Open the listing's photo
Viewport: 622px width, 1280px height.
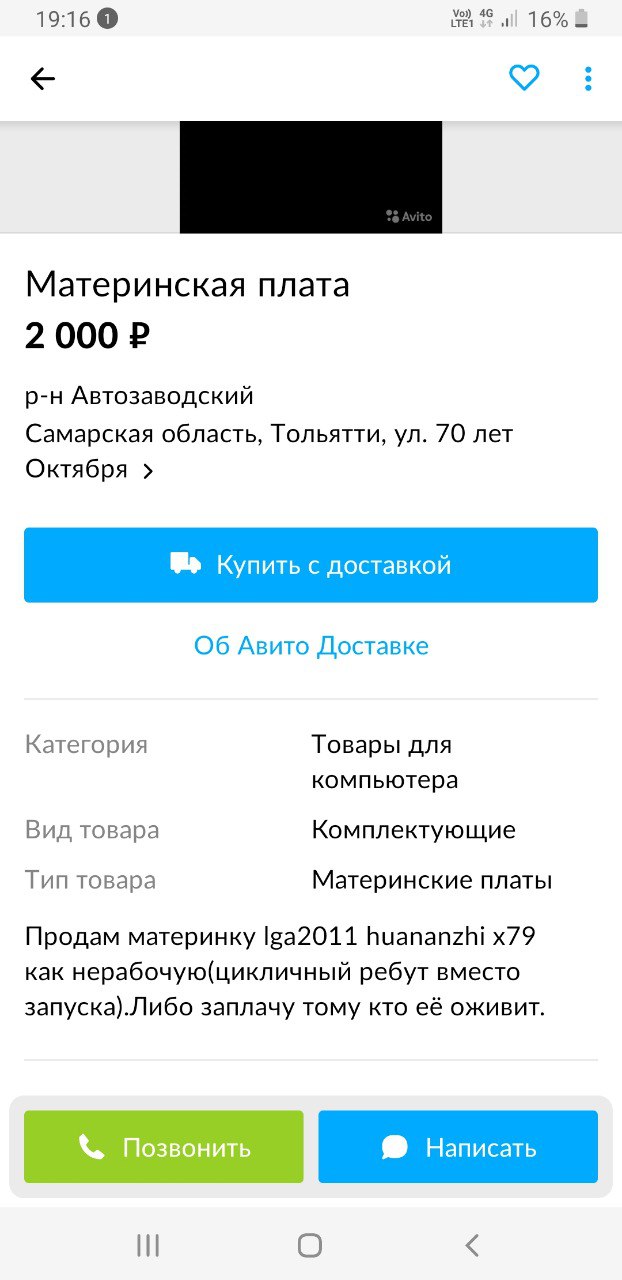tap(311, 177)
